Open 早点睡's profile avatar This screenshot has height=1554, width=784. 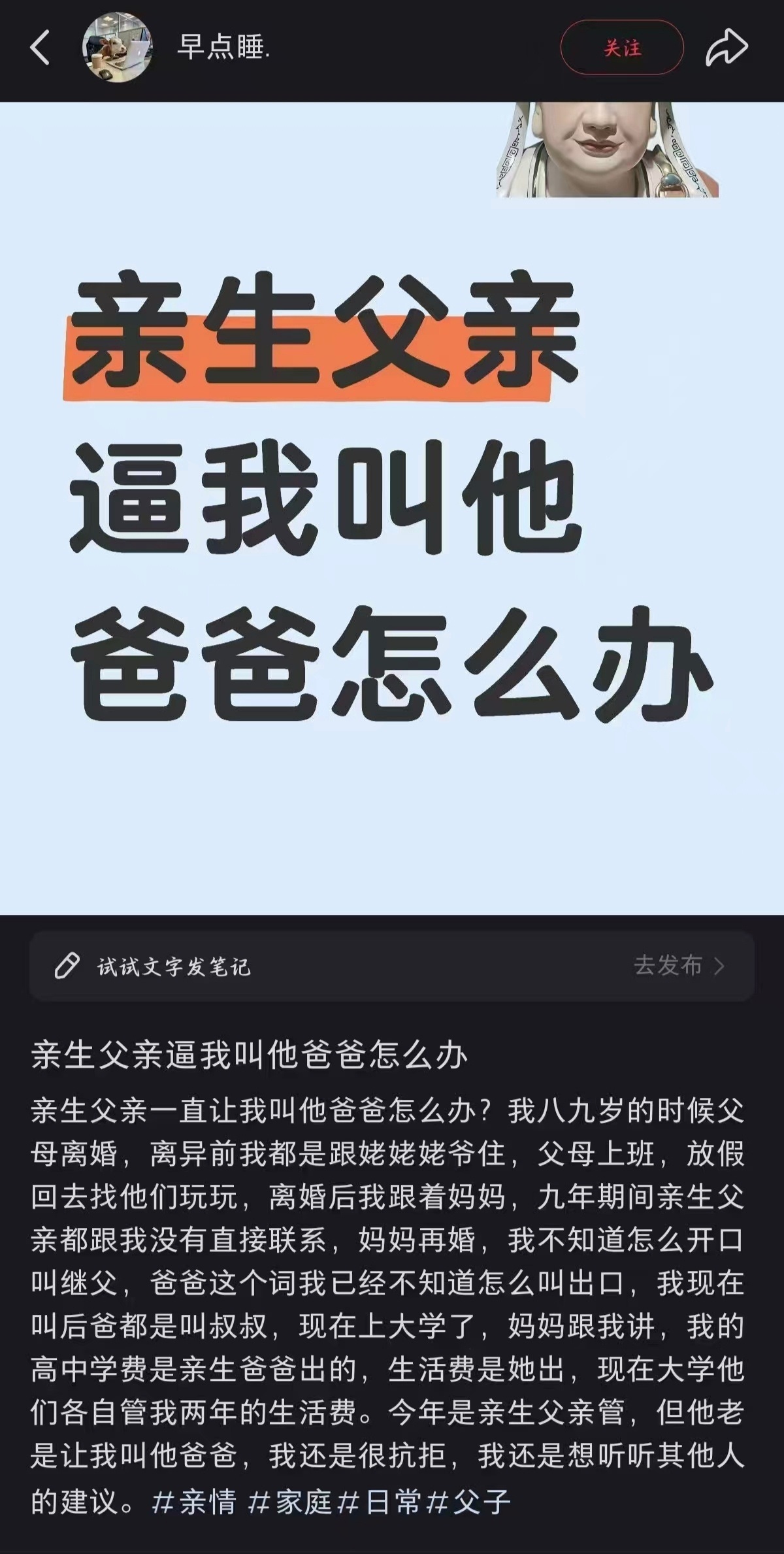(118, 48)
